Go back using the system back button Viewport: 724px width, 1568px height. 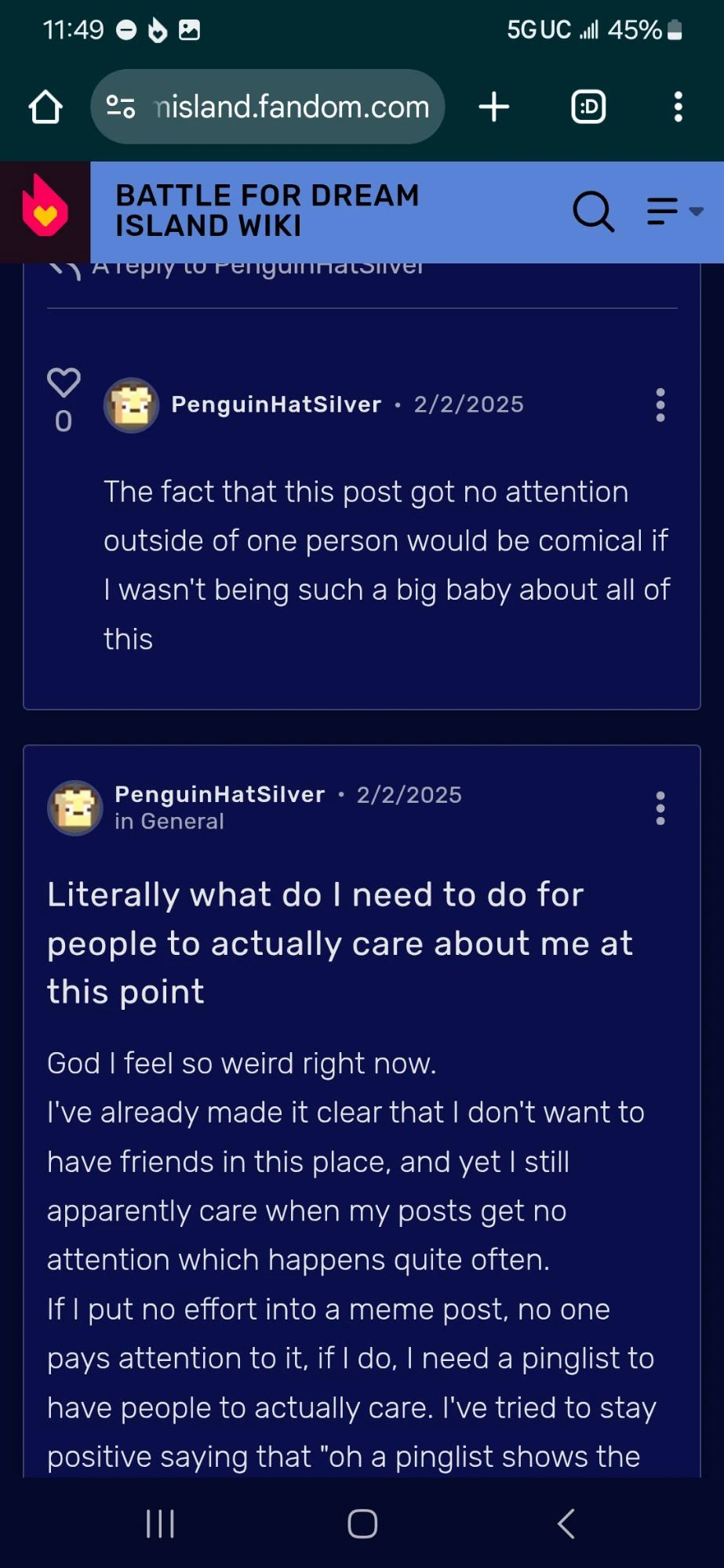tap(566, 1524)
